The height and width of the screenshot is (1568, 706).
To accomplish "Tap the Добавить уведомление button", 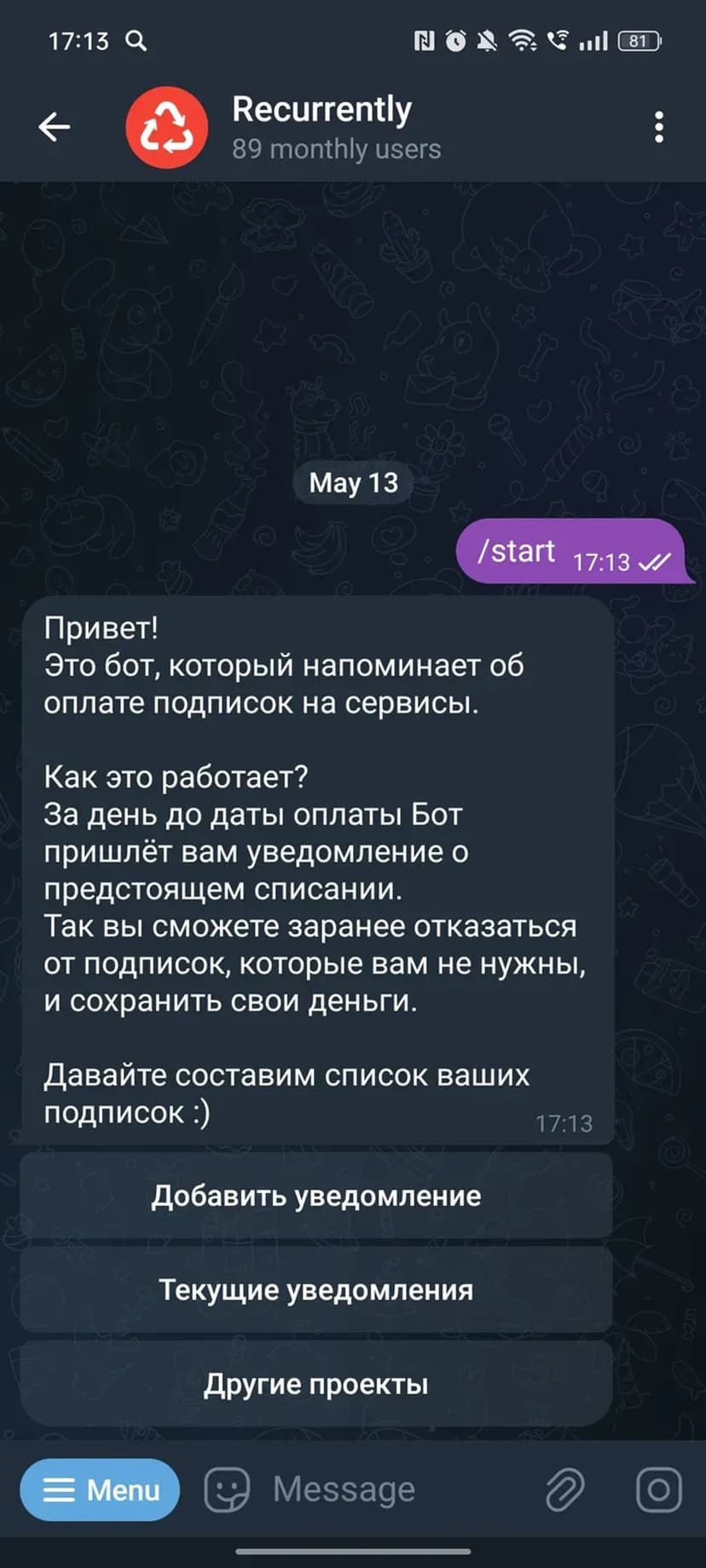I will click(316, 1196).
